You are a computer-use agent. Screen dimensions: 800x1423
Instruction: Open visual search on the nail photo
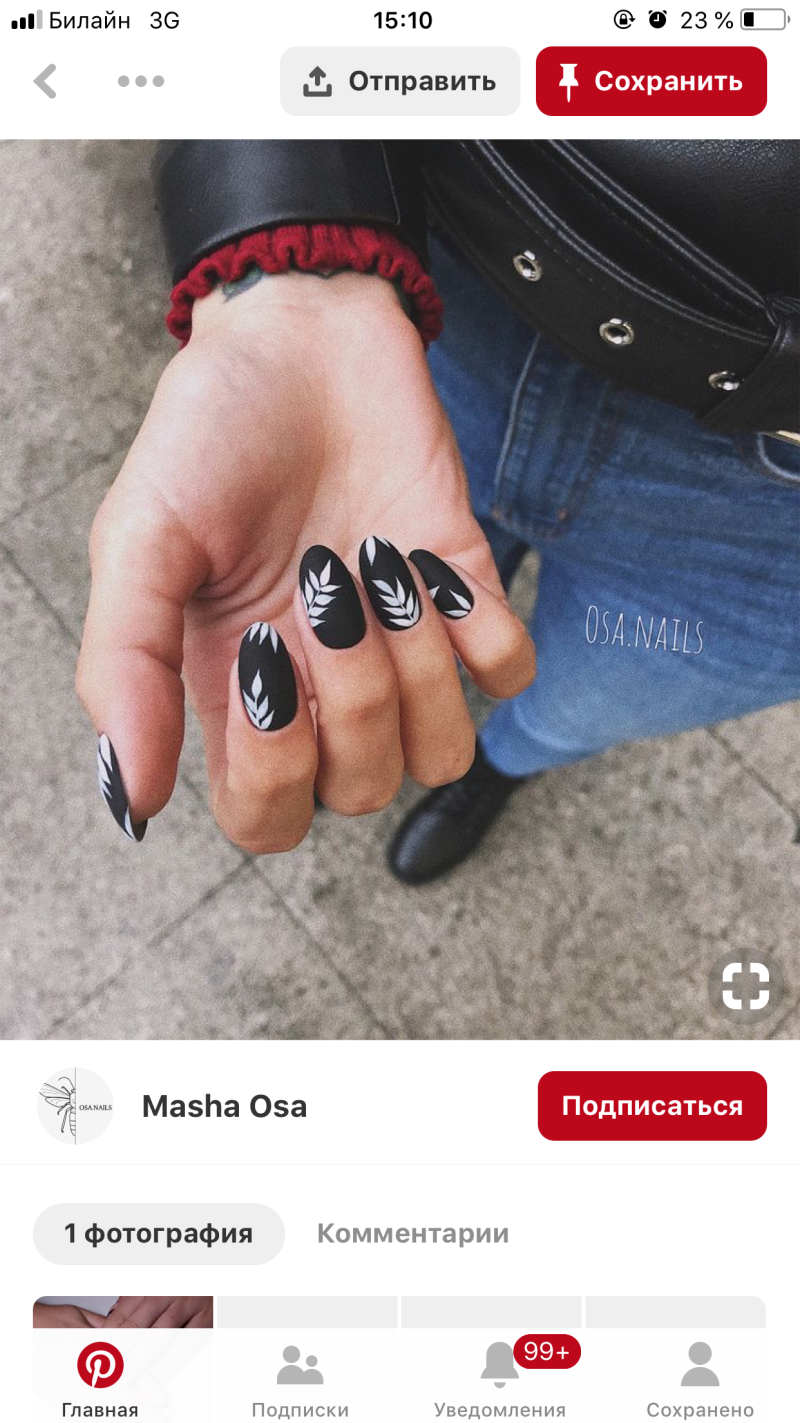[745, 986]
